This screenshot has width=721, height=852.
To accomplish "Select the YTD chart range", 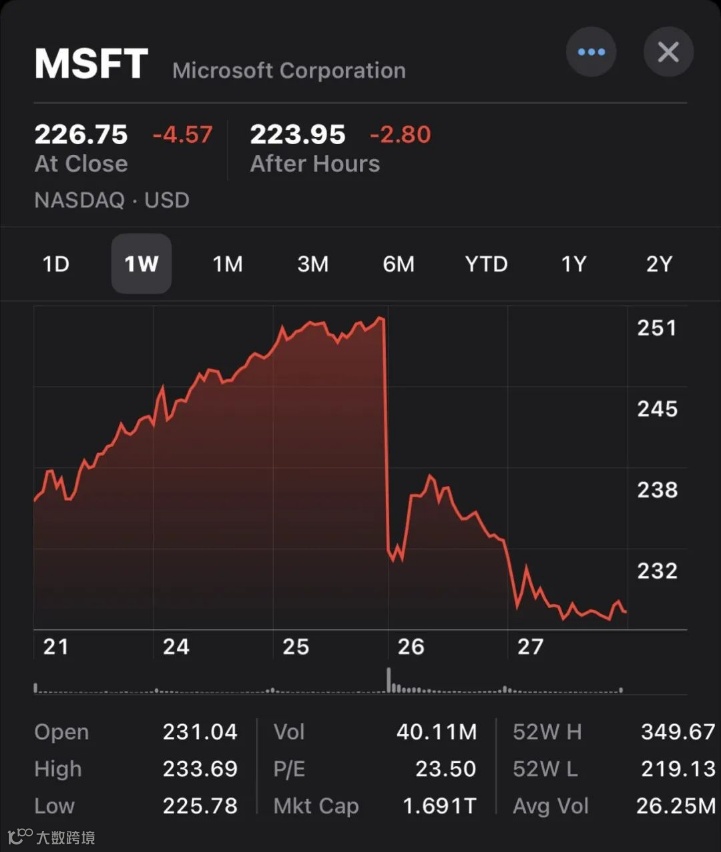I will [x=486, y=264].
